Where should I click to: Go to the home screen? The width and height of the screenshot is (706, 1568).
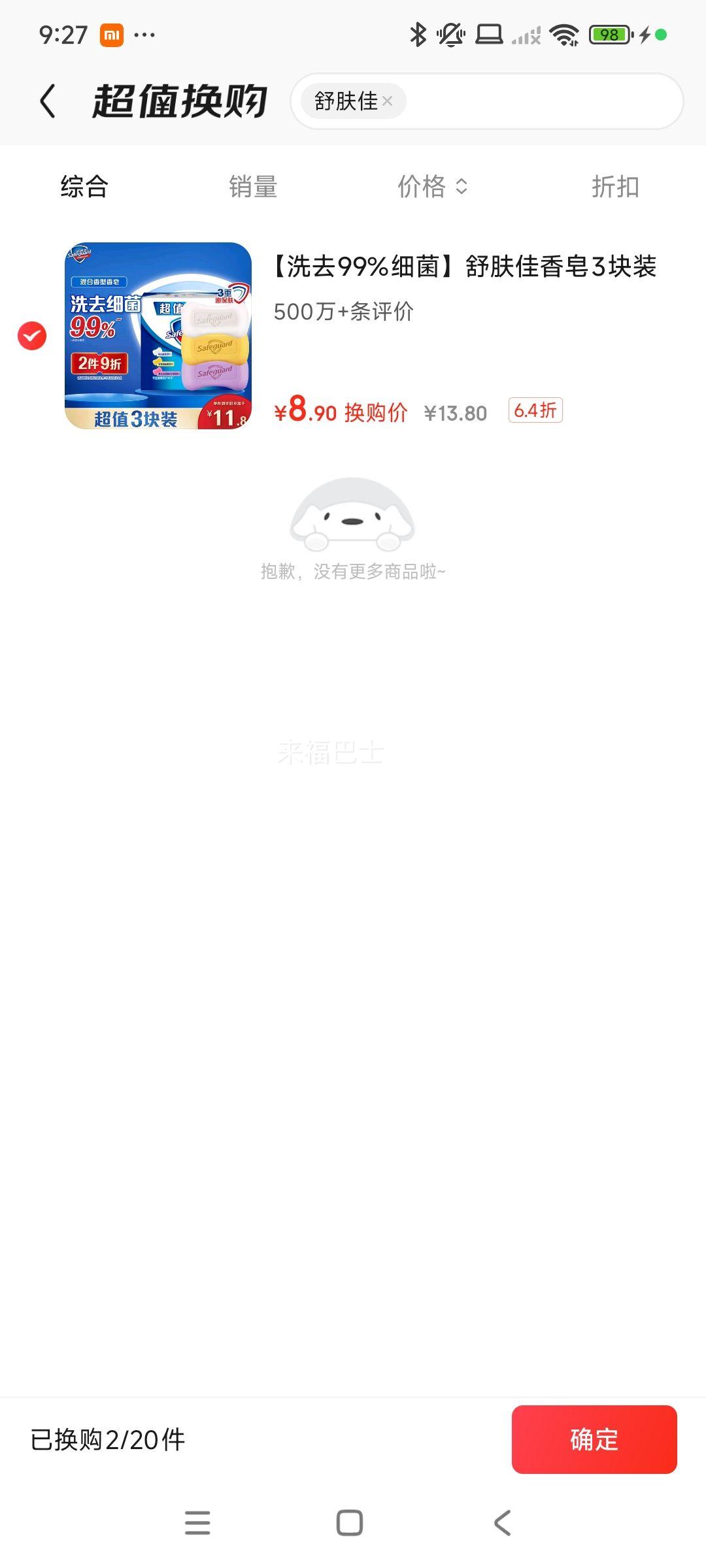click(x=350, y=1522)
